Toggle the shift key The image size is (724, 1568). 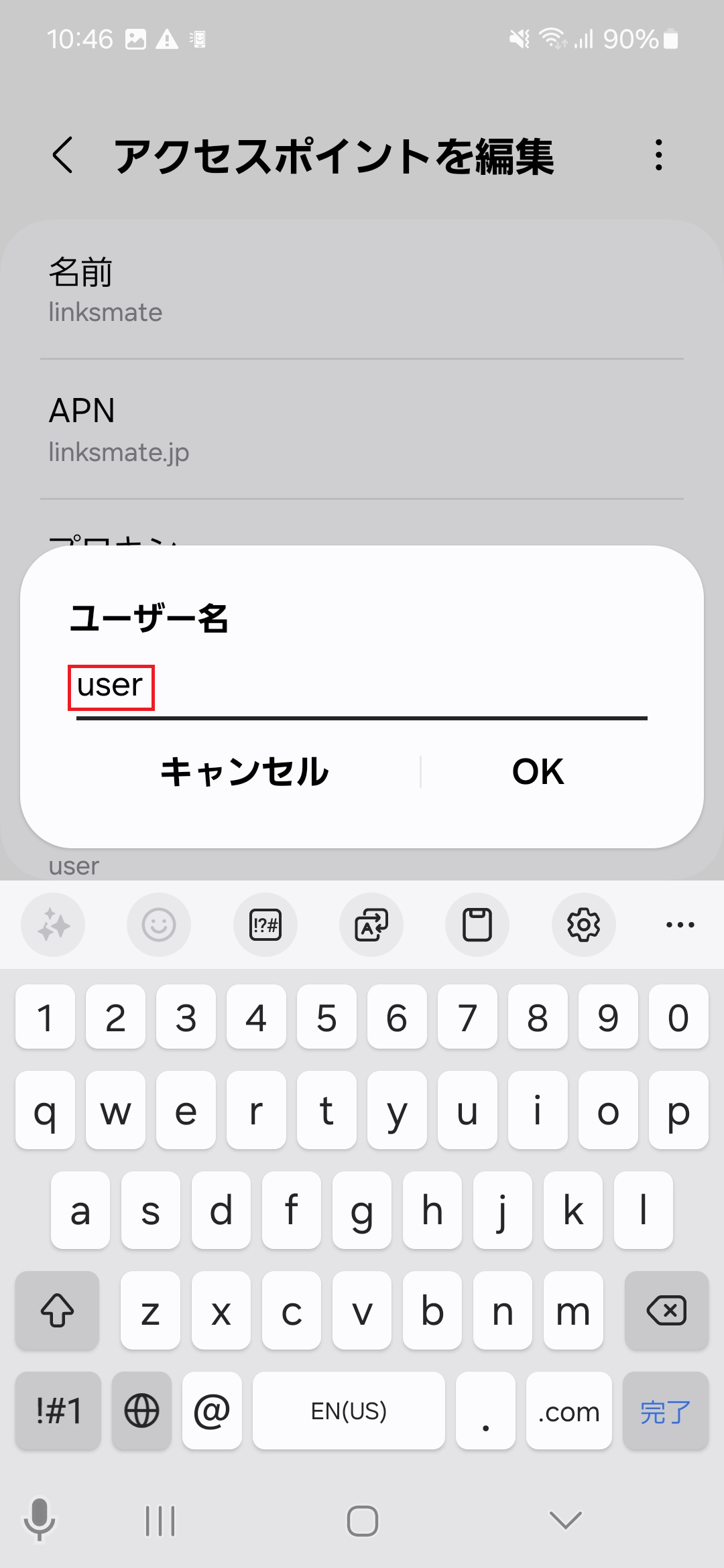click(x=58, y=1310)
